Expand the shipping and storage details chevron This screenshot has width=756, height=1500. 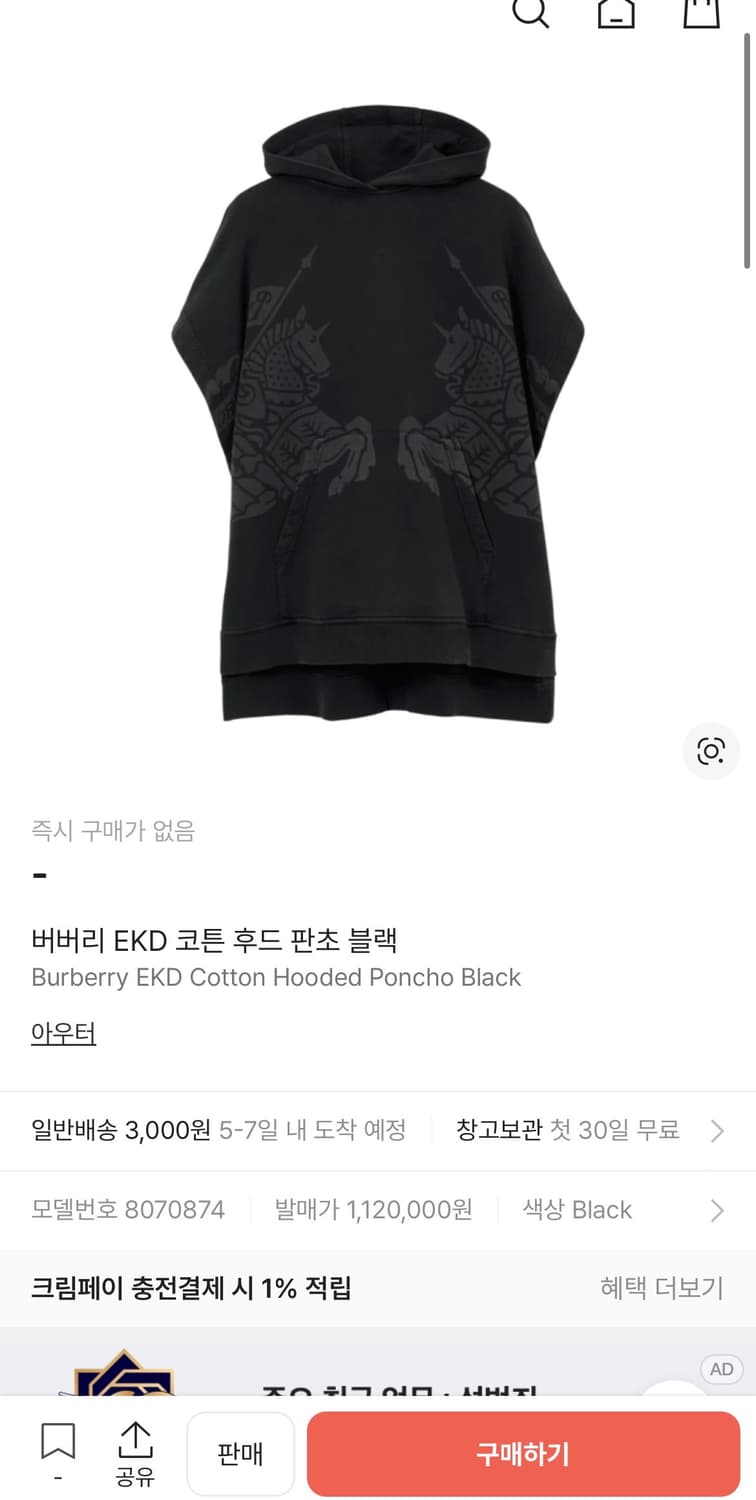pyautogui.click(x=717, y=1130)
